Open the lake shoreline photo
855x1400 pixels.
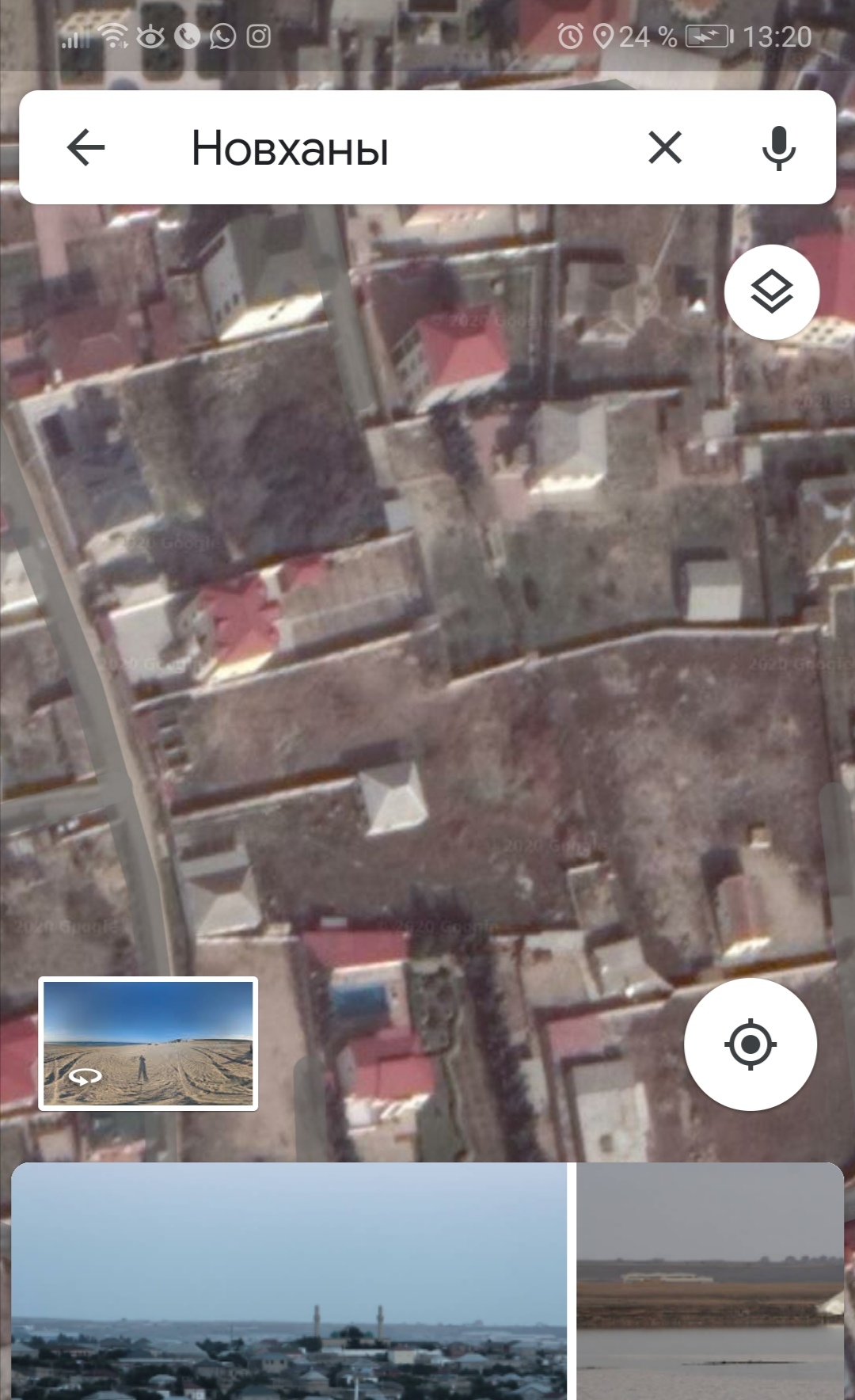tap(710, 1281)
